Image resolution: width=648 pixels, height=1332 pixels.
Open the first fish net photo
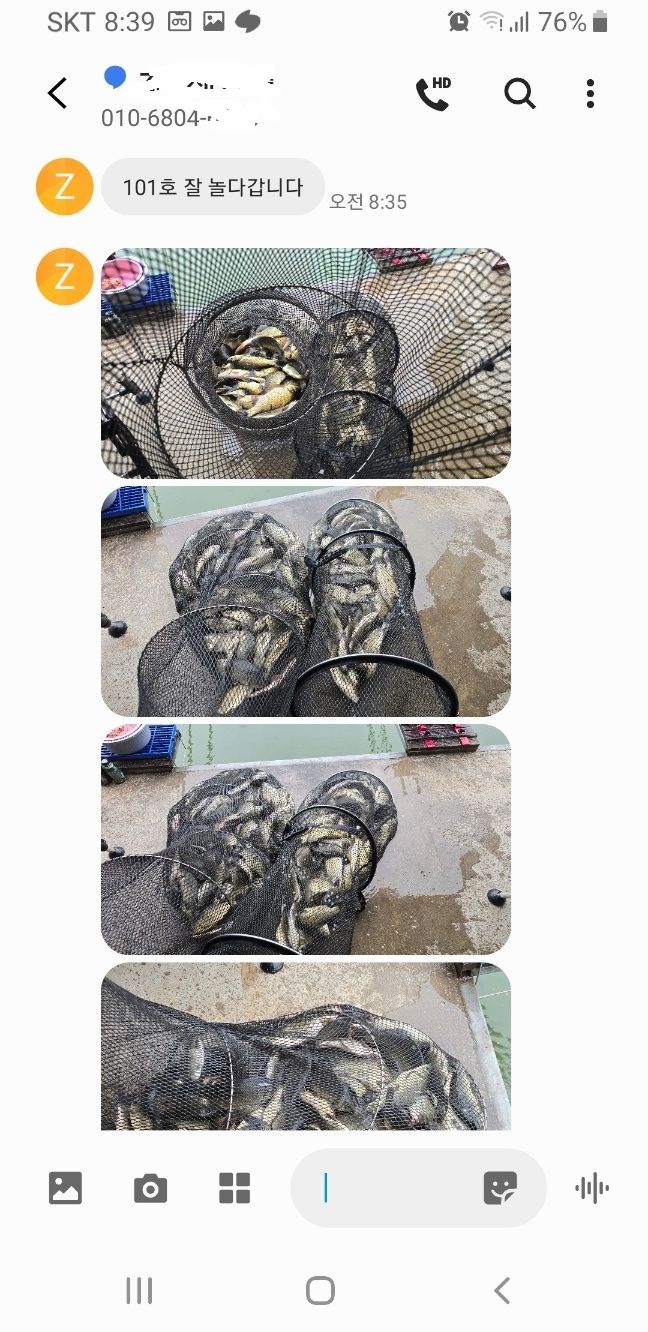(305, 363)
